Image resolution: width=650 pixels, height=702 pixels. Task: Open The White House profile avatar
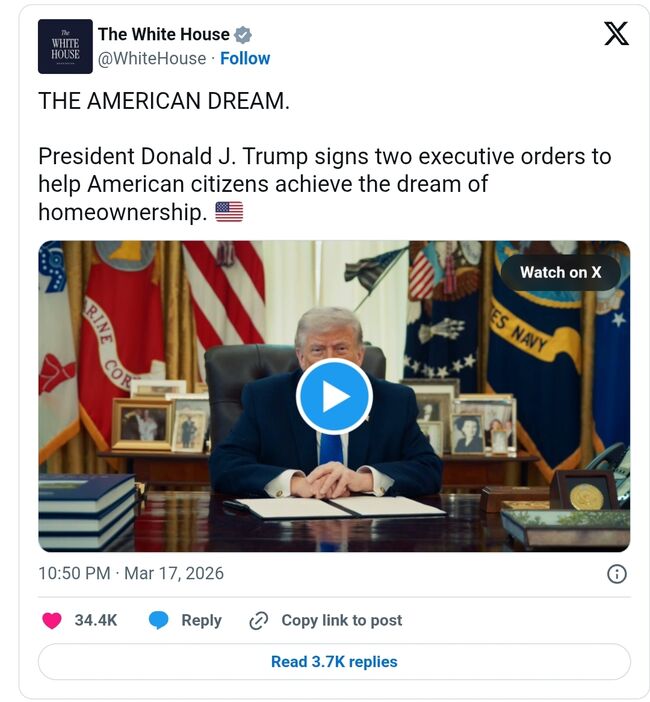pyautogui.click(x=65, y=46)
